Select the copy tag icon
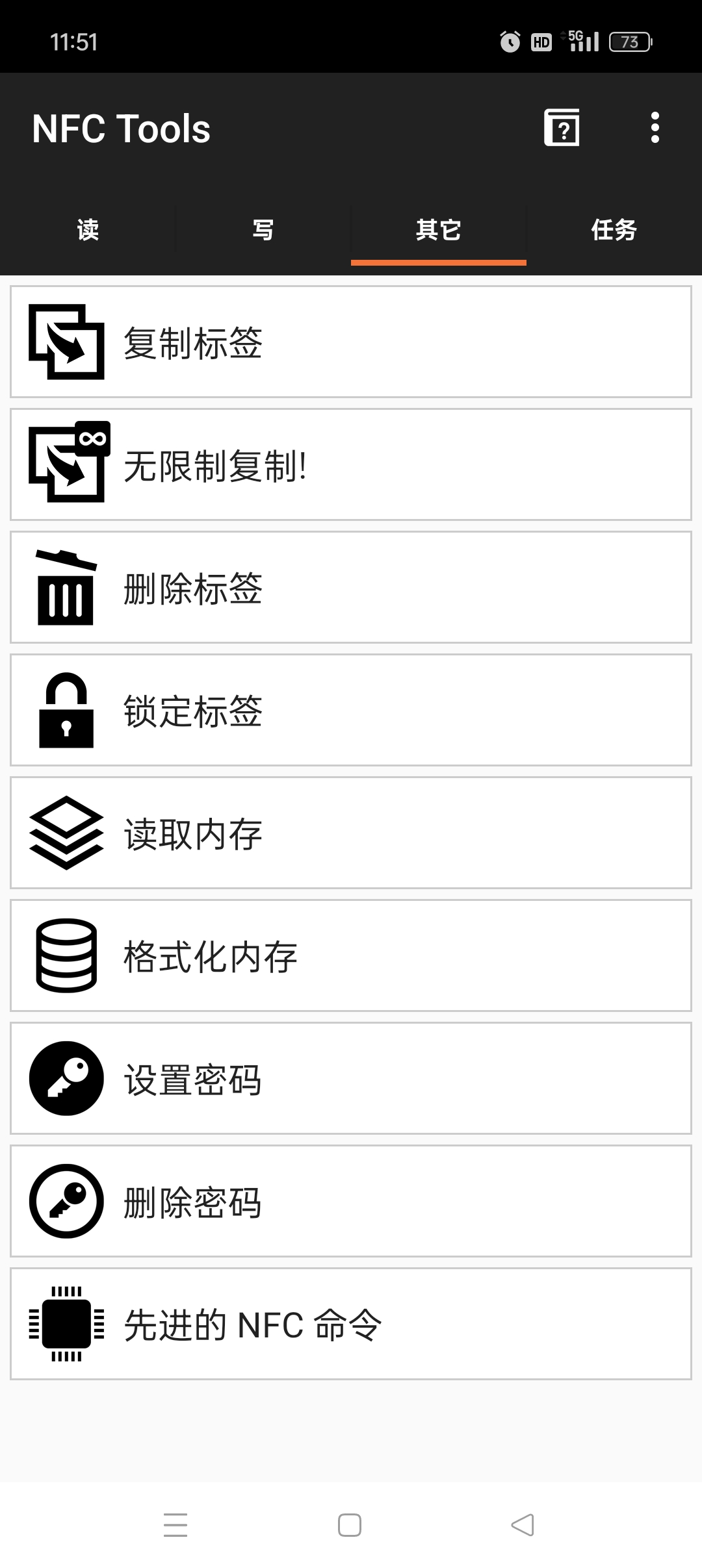 [x=65, y=342]
